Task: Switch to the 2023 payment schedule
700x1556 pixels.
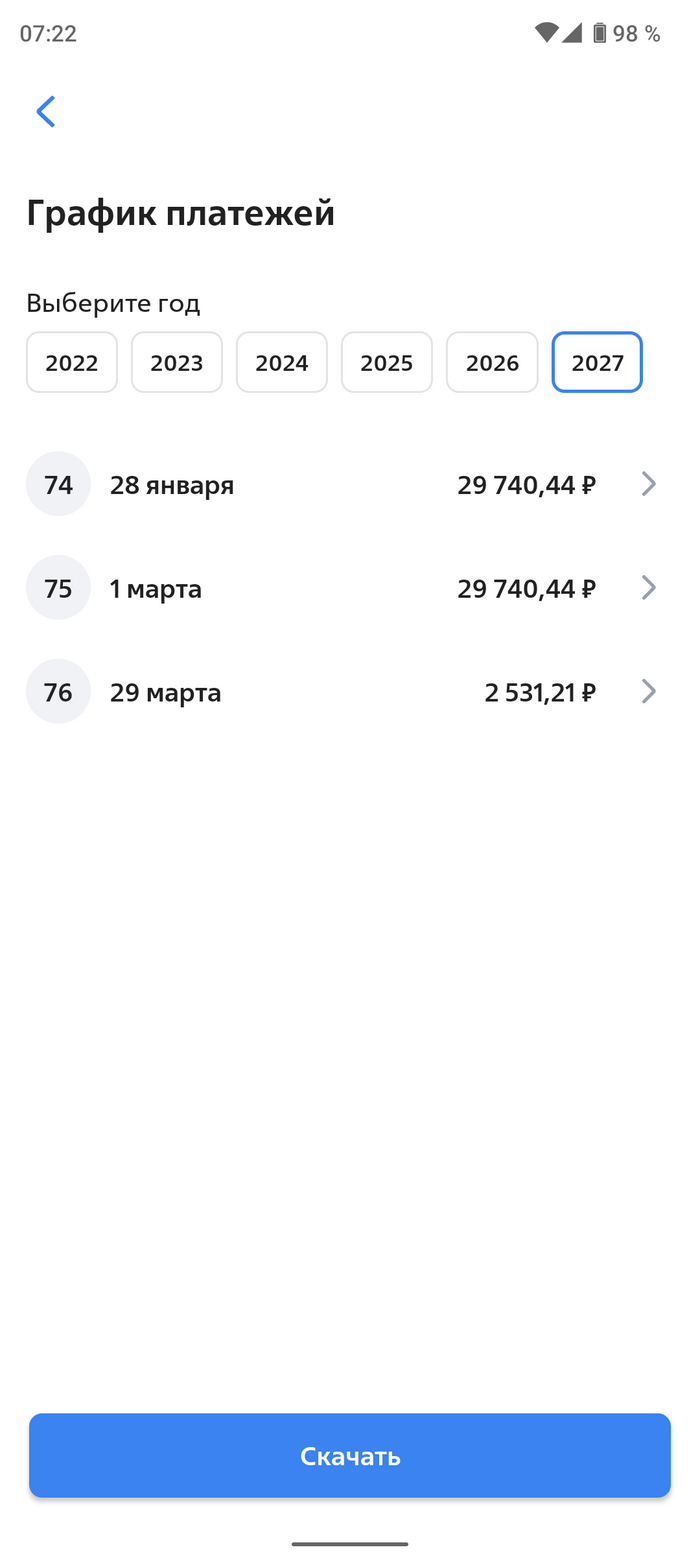Action: tap(177, 362)
